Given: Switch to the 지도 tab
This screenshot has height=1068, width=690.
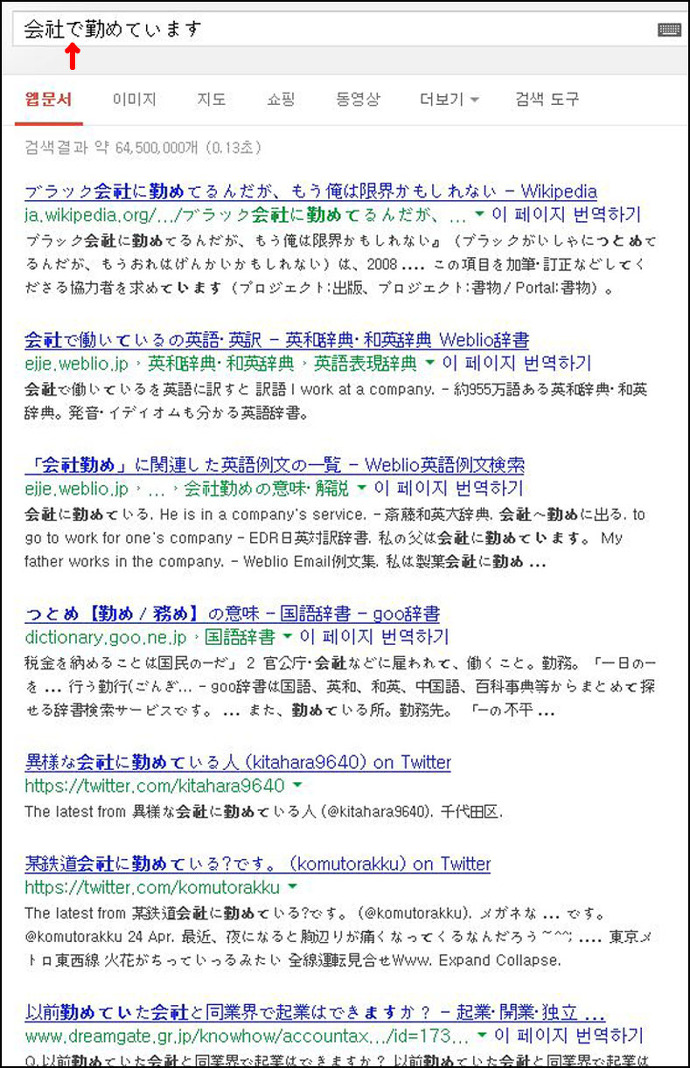Looking at the screenshot, I should coord(211,100).
